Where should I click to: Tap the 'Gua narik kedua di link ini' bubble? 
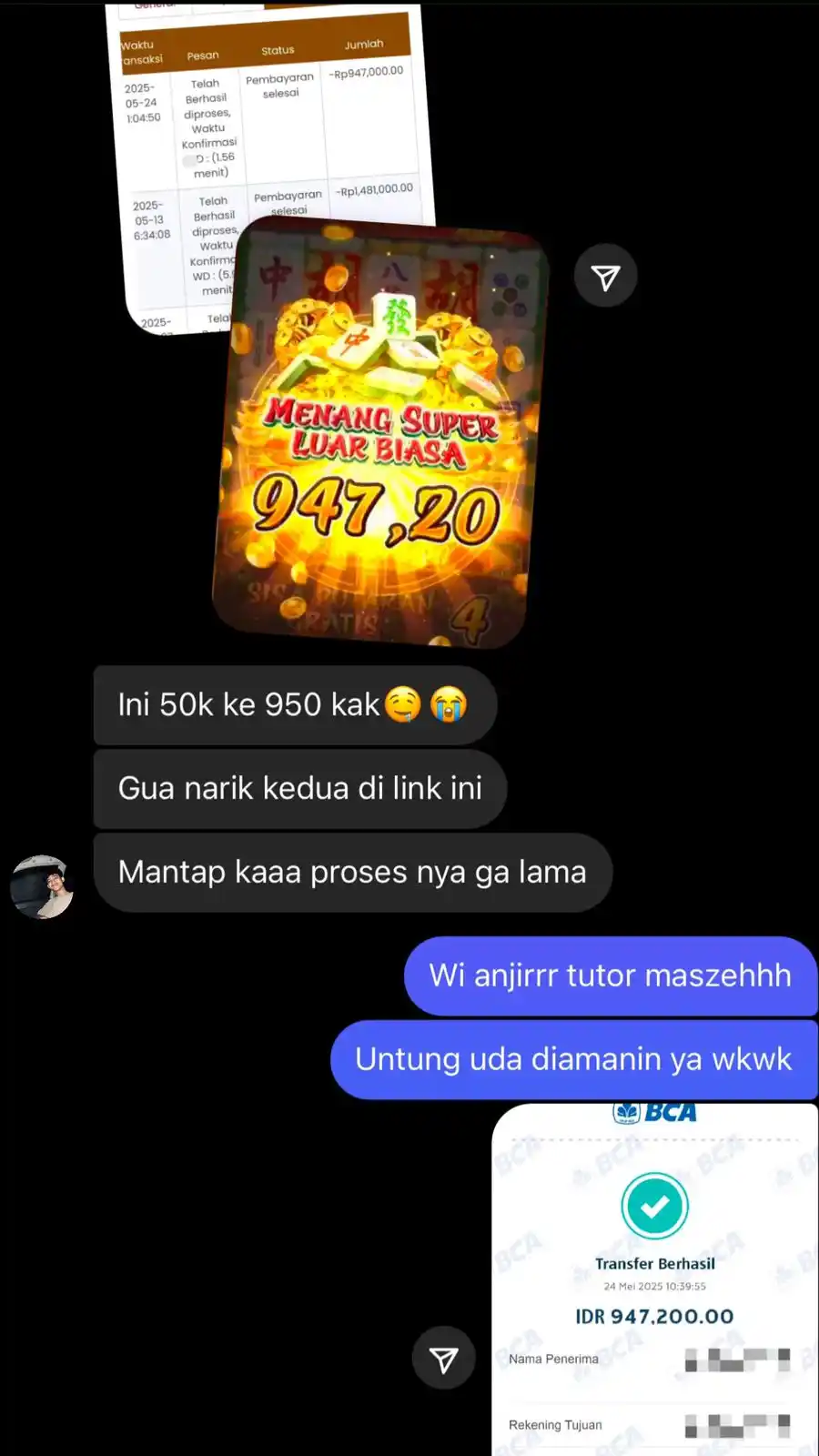click(299, 789)
